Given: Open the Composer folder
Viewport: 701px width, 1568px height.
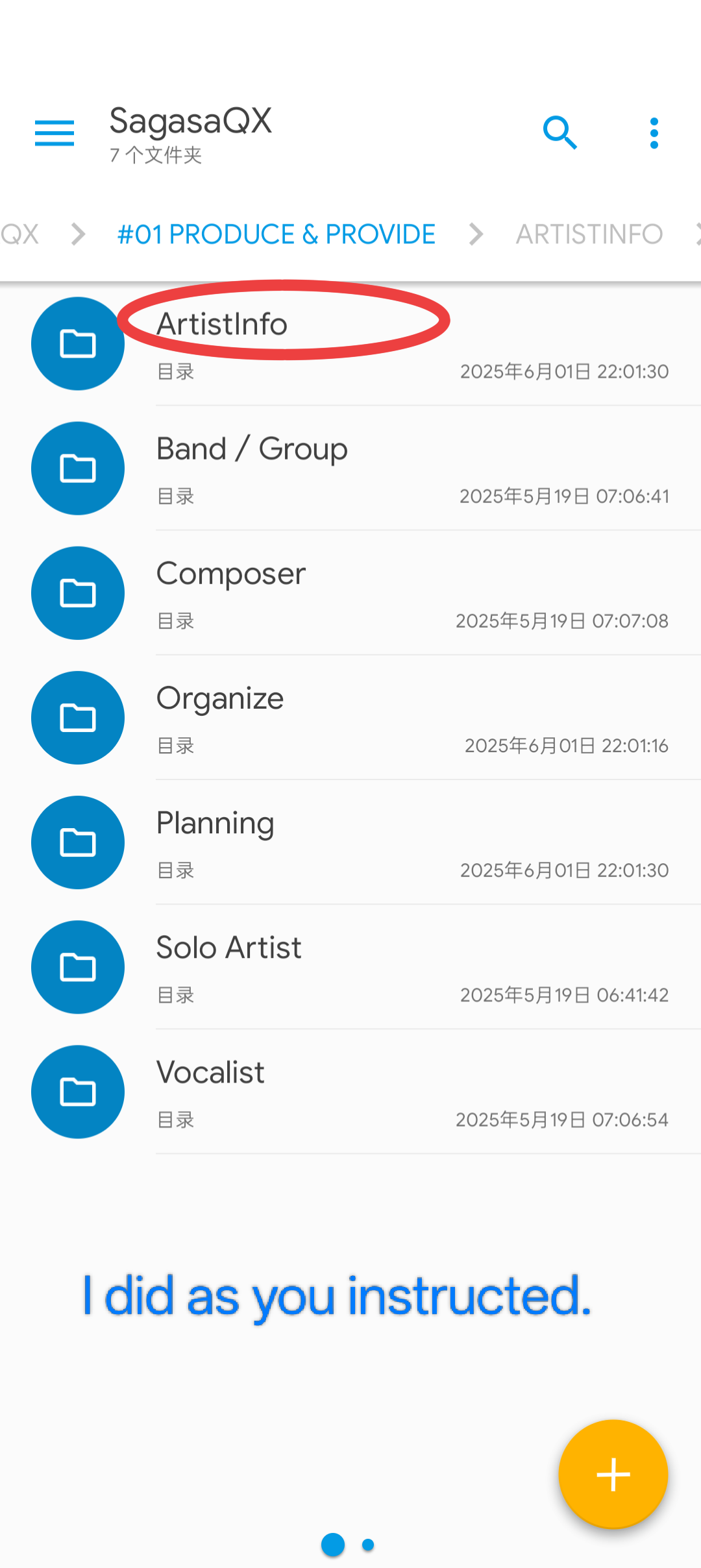Looking at the screenshot, I should point(350,593).
